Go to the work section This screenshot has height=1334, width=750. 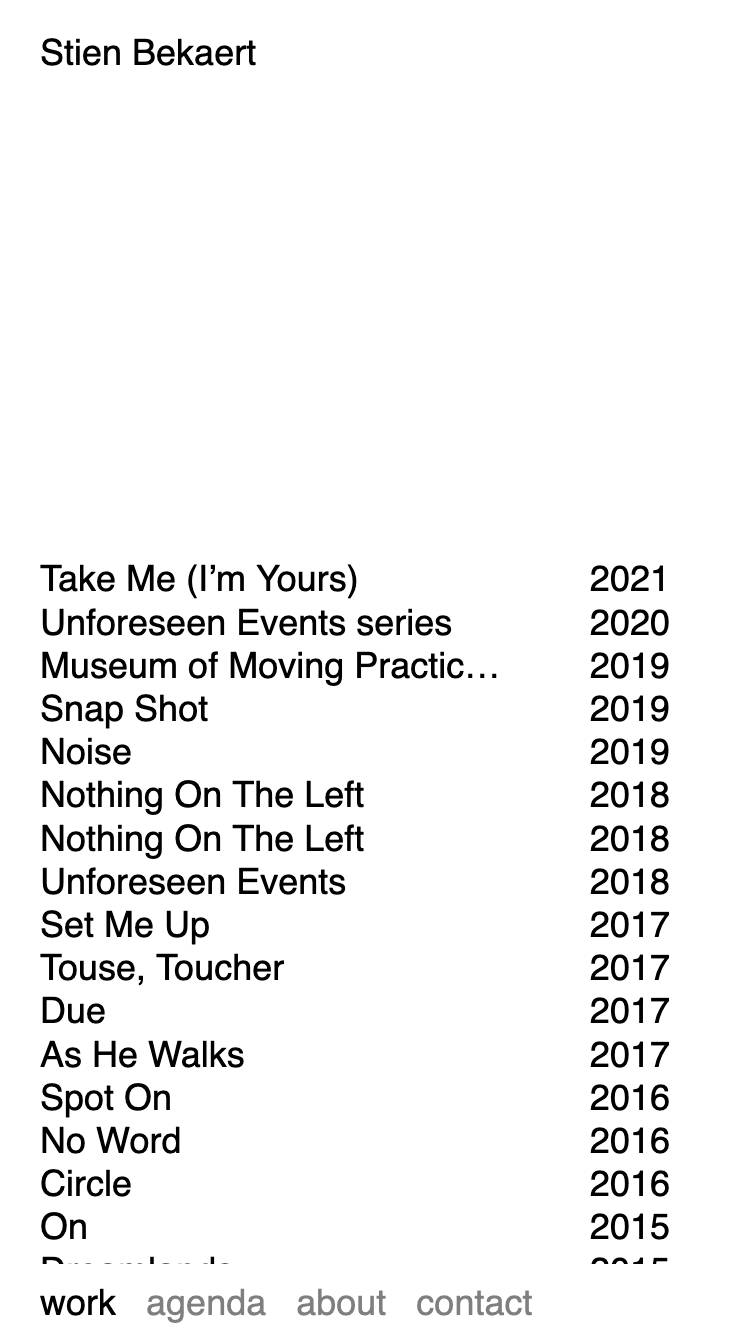(78, 1303)
